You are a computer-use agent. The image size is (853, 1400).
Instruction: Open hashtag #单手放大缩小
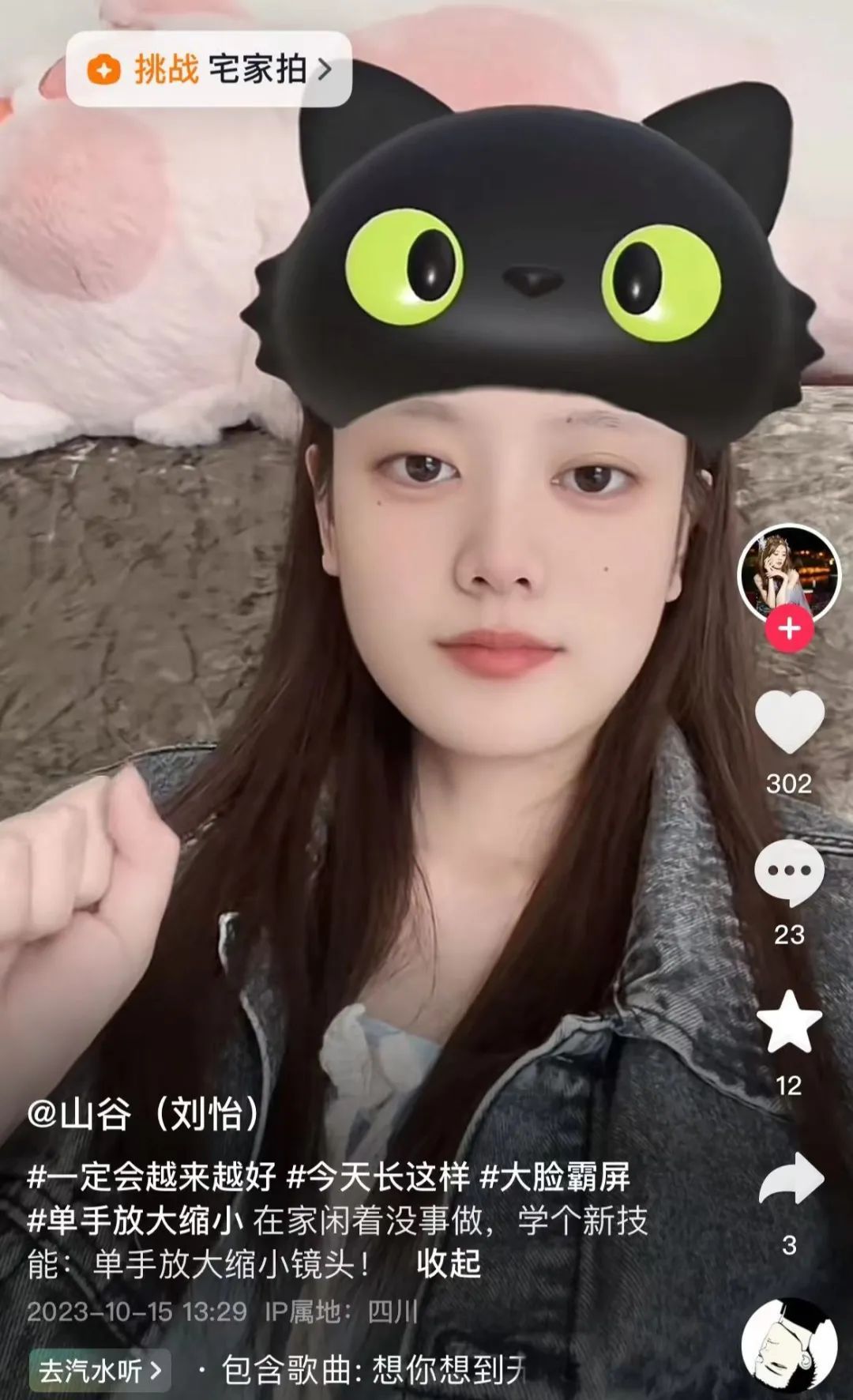point(135,1221)
